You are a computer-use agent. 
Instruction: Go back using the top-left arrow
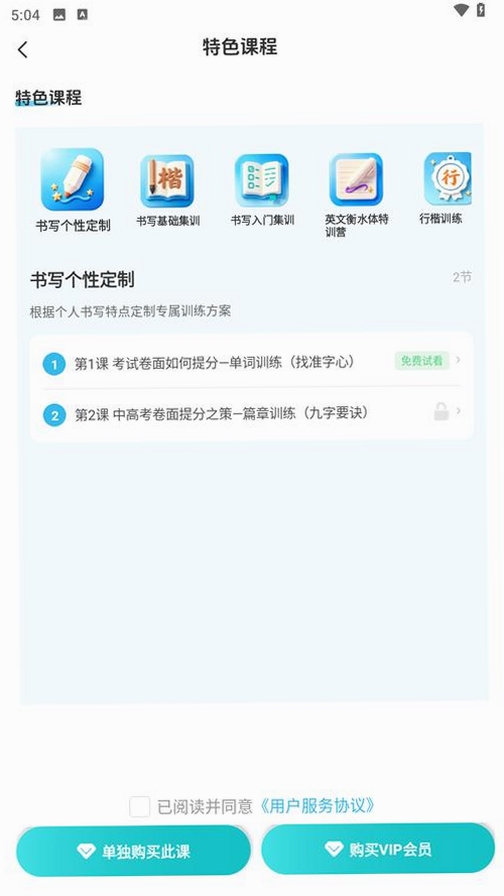point(23,50)
